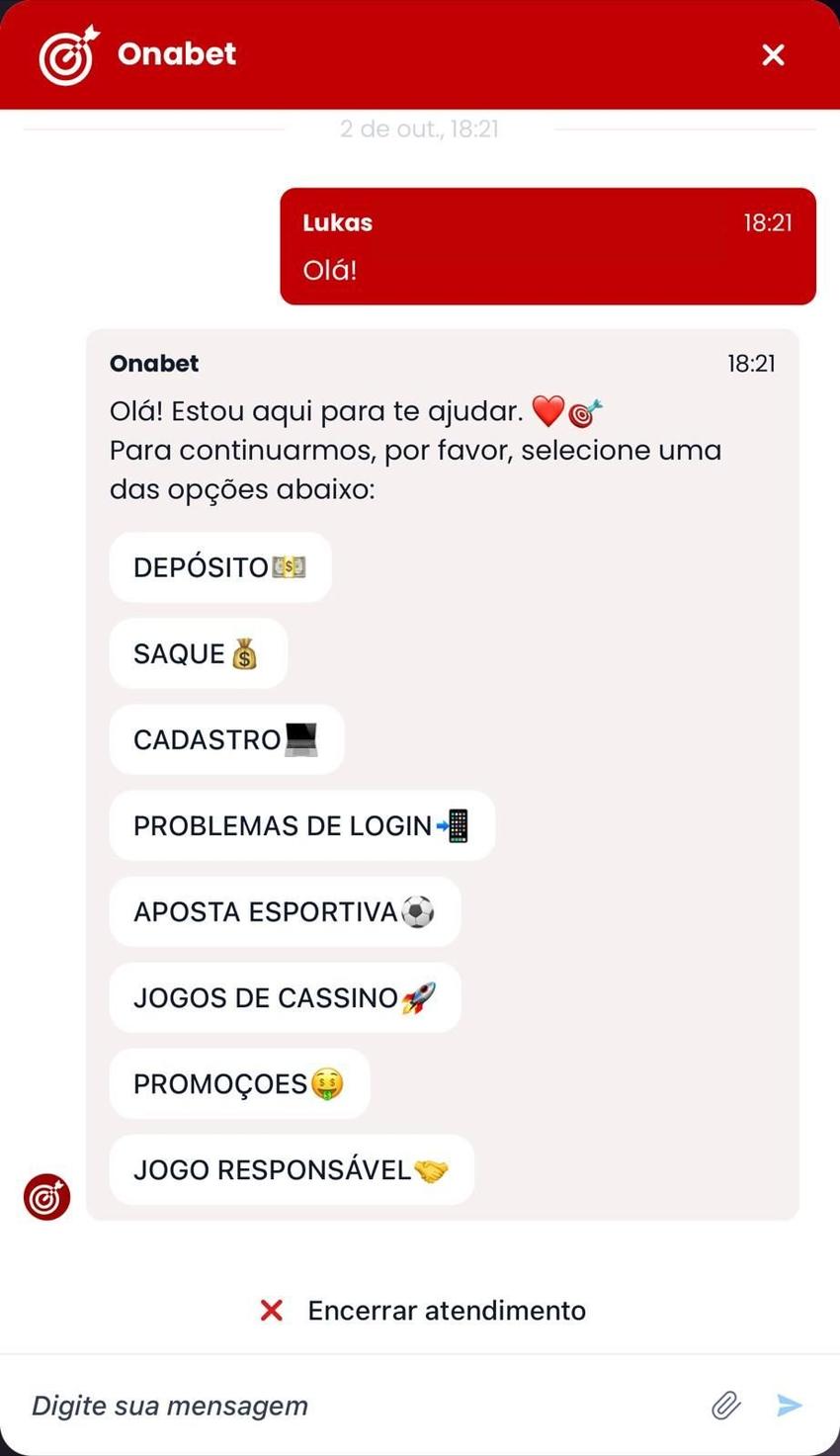
Task: Choose JOGOS DE CASSINO option
Action: (x=285, y=997)
